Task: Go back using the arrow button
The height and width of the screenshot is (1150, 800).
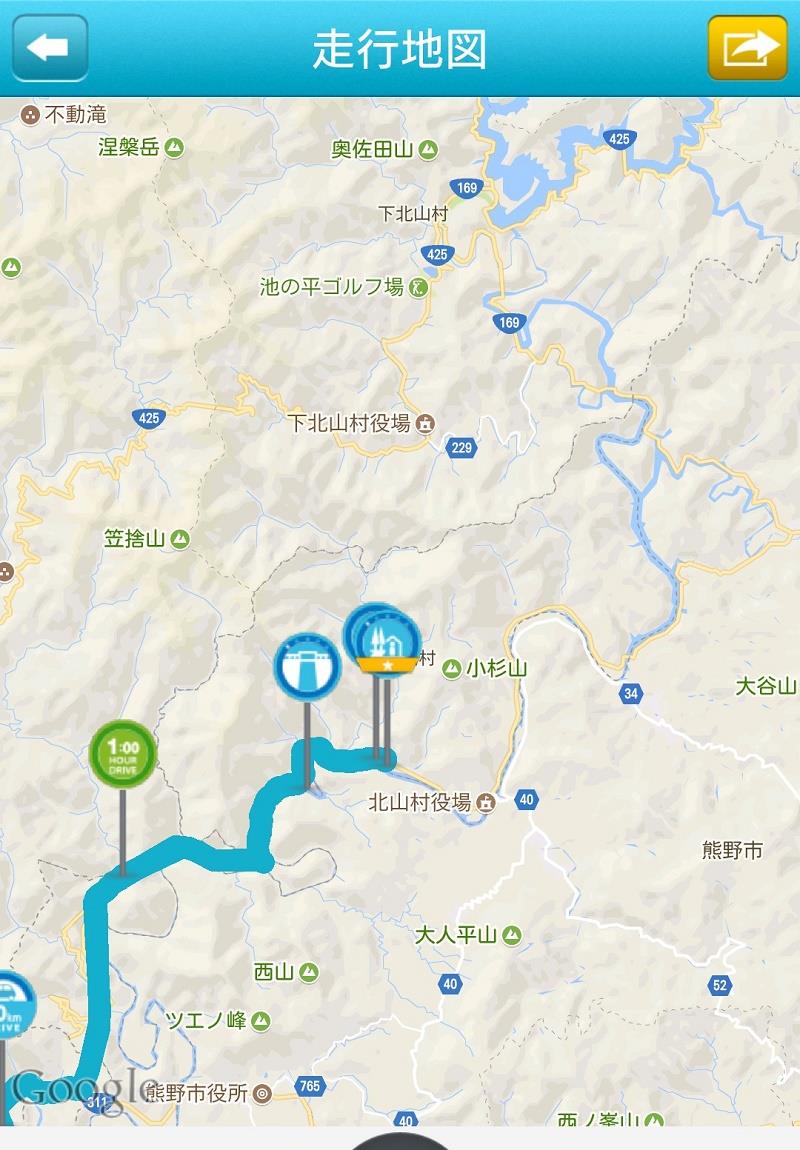Action: point(49,47)
